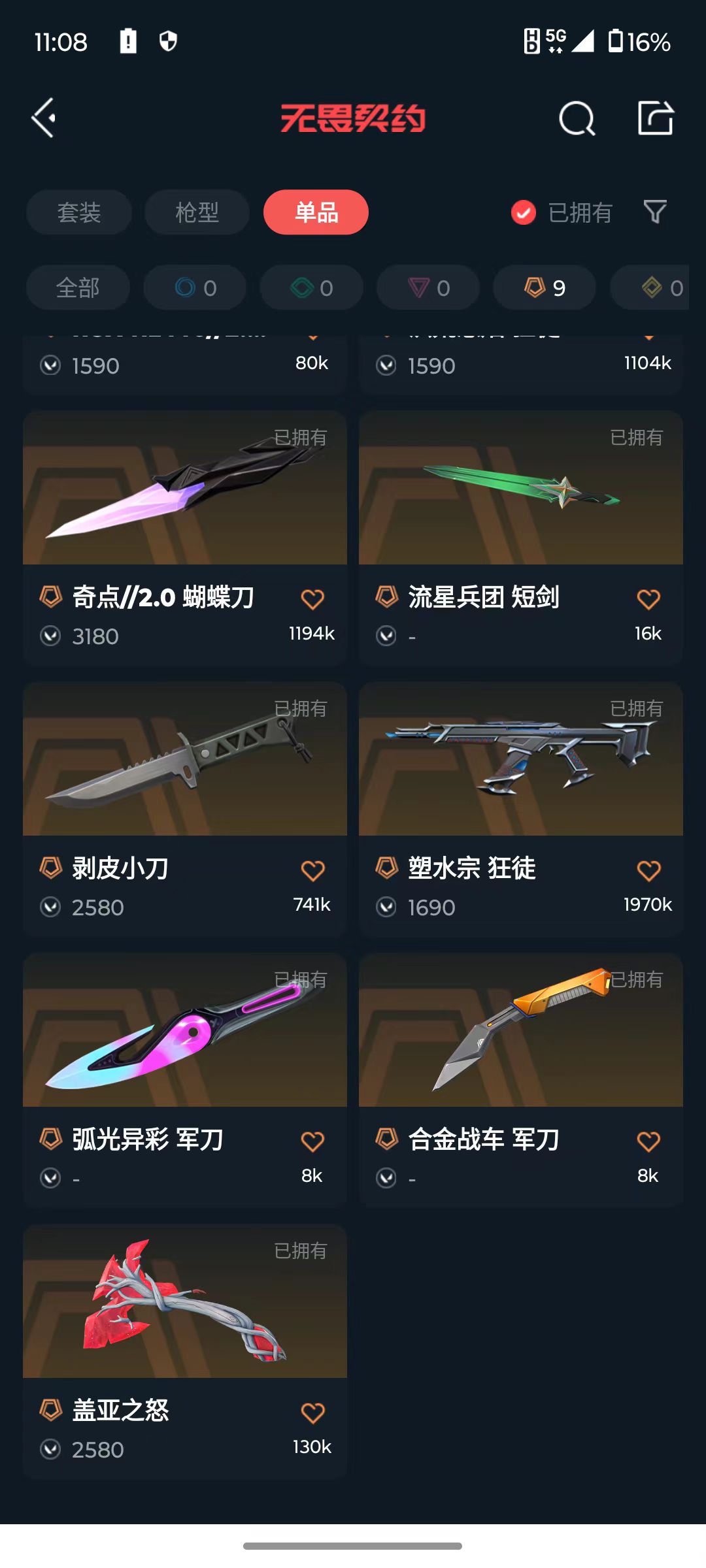
Task: Share this page via share icon
Action: tap(655, 118)
